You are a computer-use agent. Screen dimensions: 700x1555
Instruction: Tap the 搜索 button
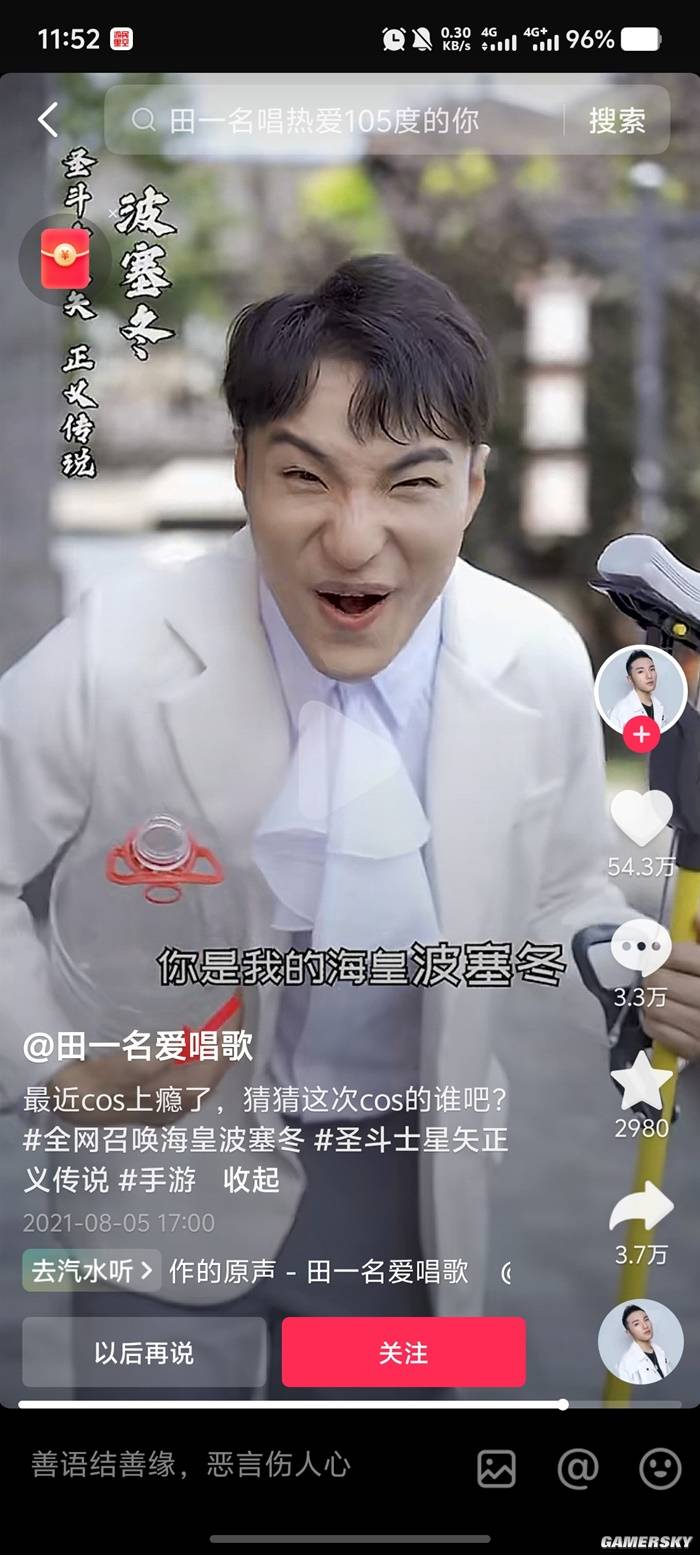click(x=617, y=121)
